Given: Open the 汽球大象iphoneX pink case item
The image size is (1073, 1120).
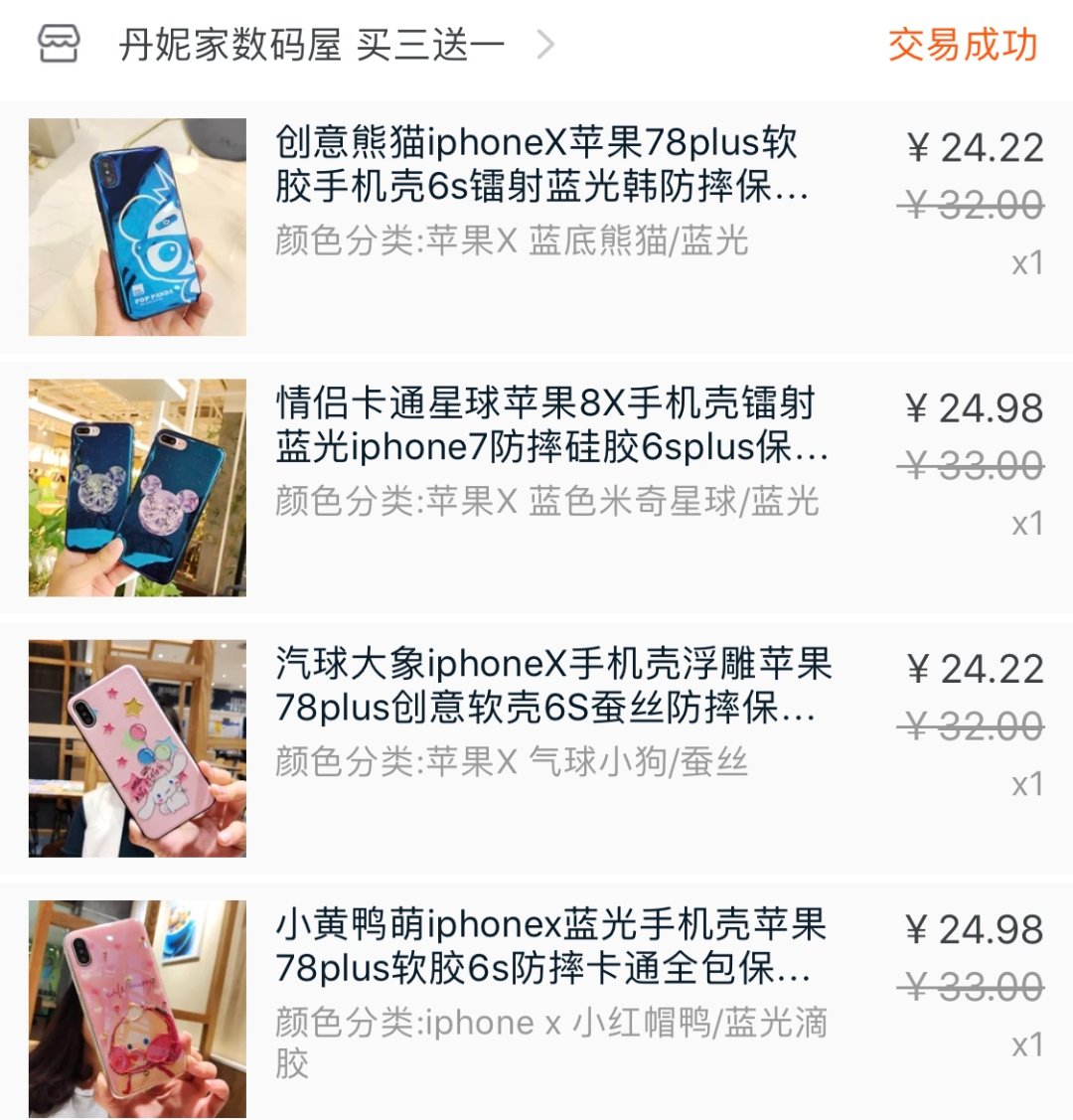Looking at the screenshot, I should (552, 686).
